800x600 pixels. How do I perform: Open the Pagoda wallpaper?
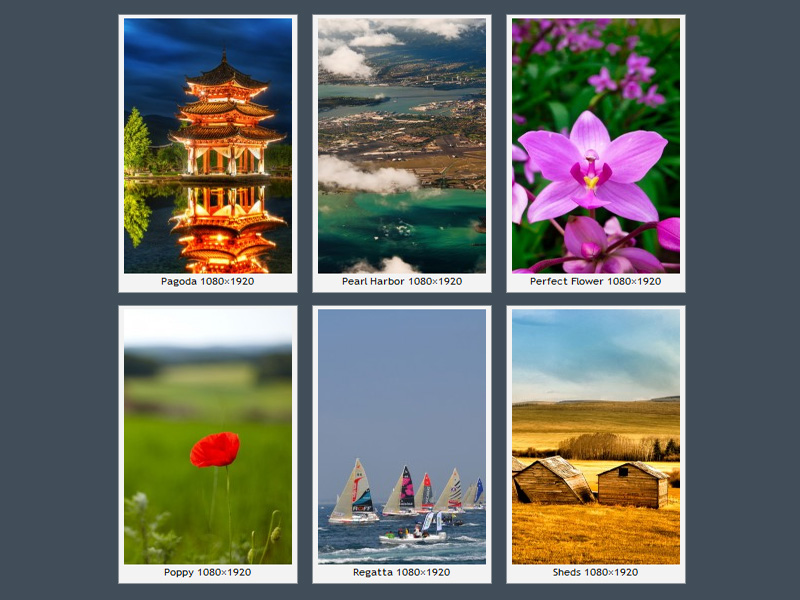(208, 146)
